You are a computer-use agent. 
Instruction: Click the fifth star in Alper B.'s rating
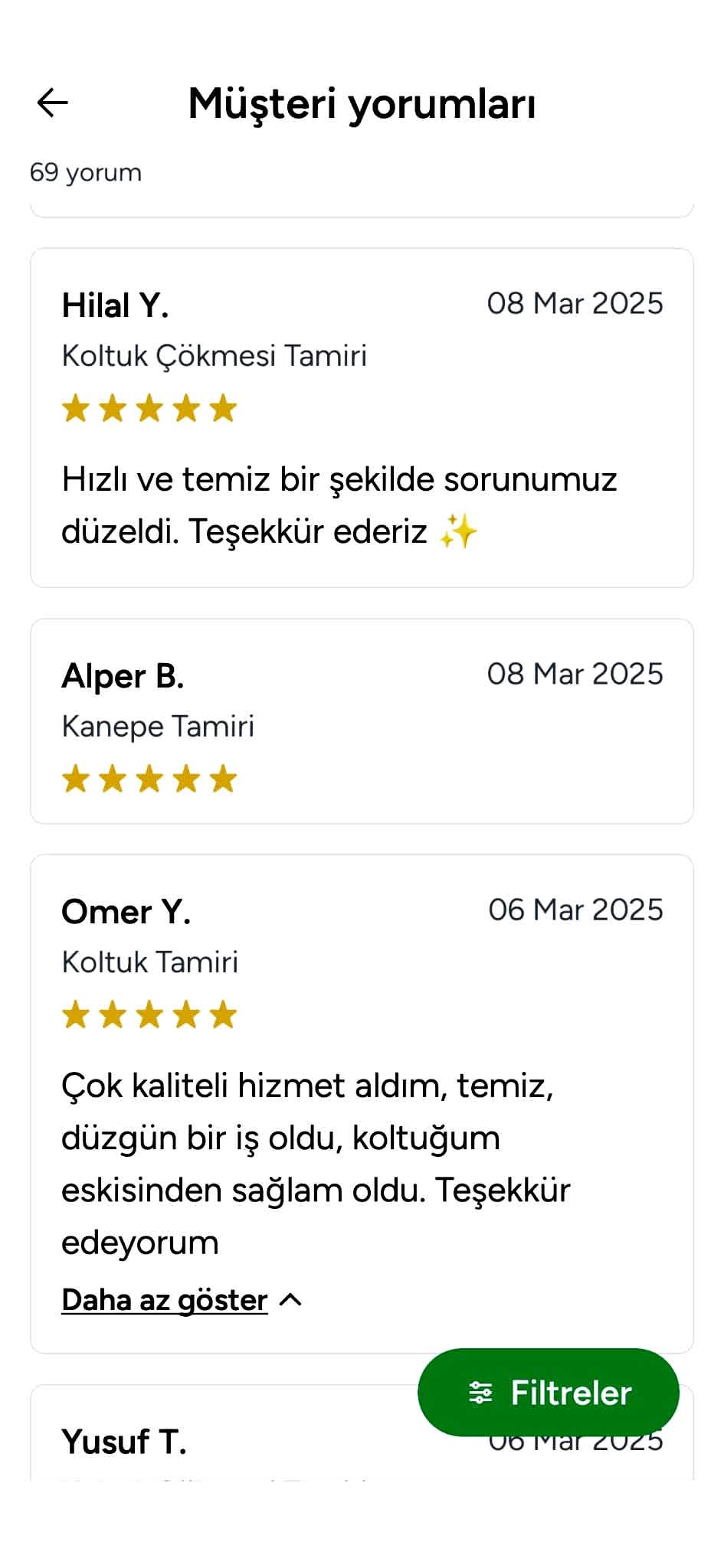point(222,778)
